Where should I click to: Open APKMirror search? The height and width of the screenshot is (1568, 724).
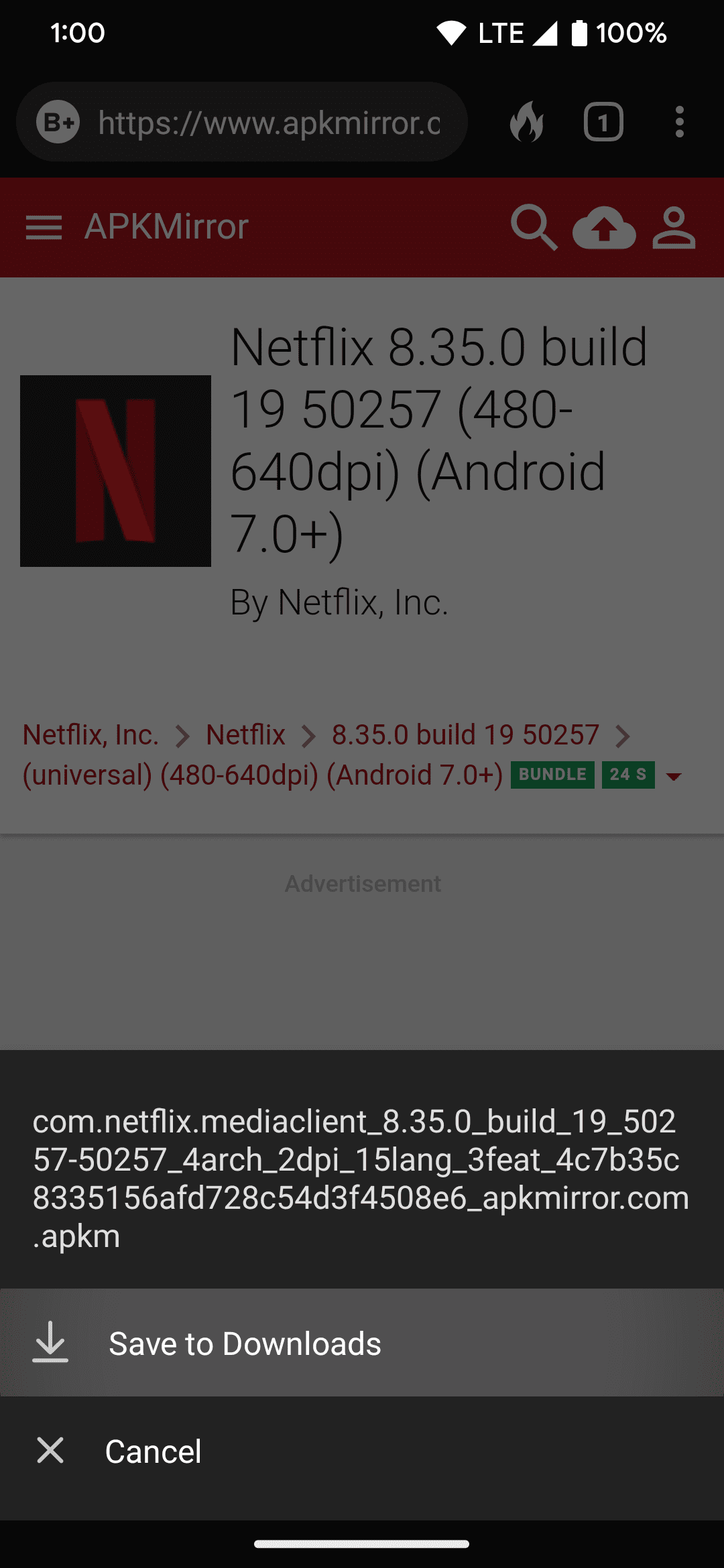(534, 228)
